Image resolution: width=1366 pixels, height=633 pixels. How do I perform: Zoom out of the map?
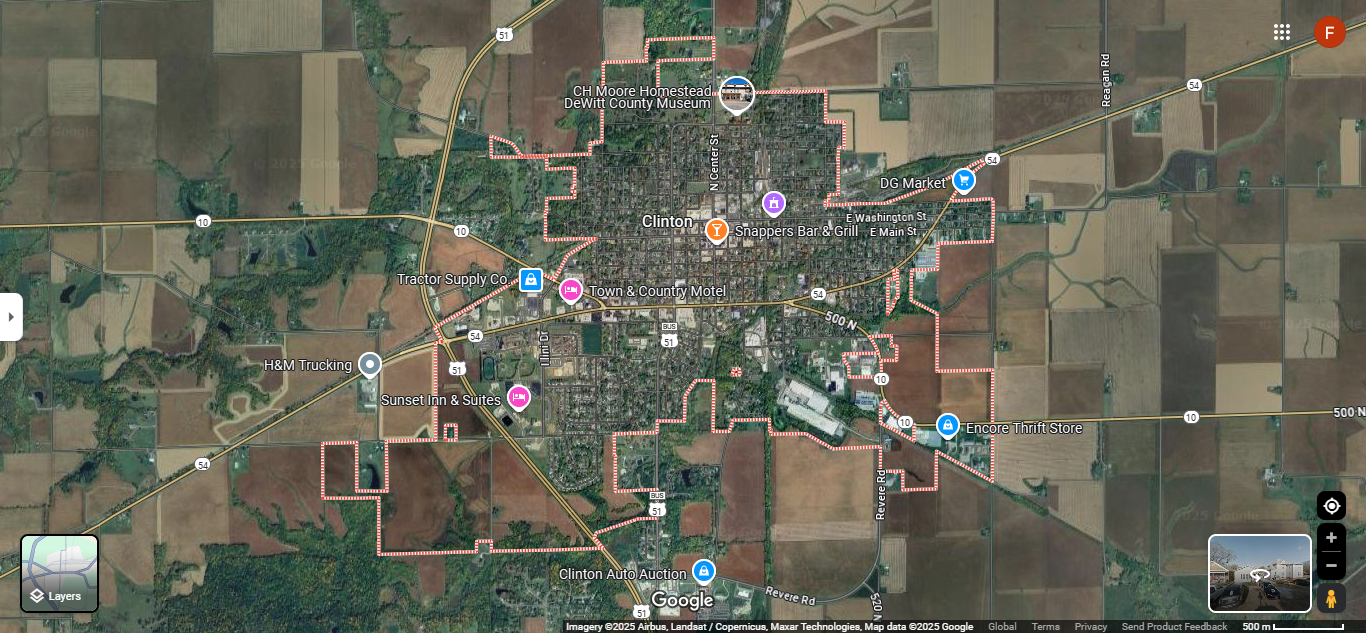1331,565
